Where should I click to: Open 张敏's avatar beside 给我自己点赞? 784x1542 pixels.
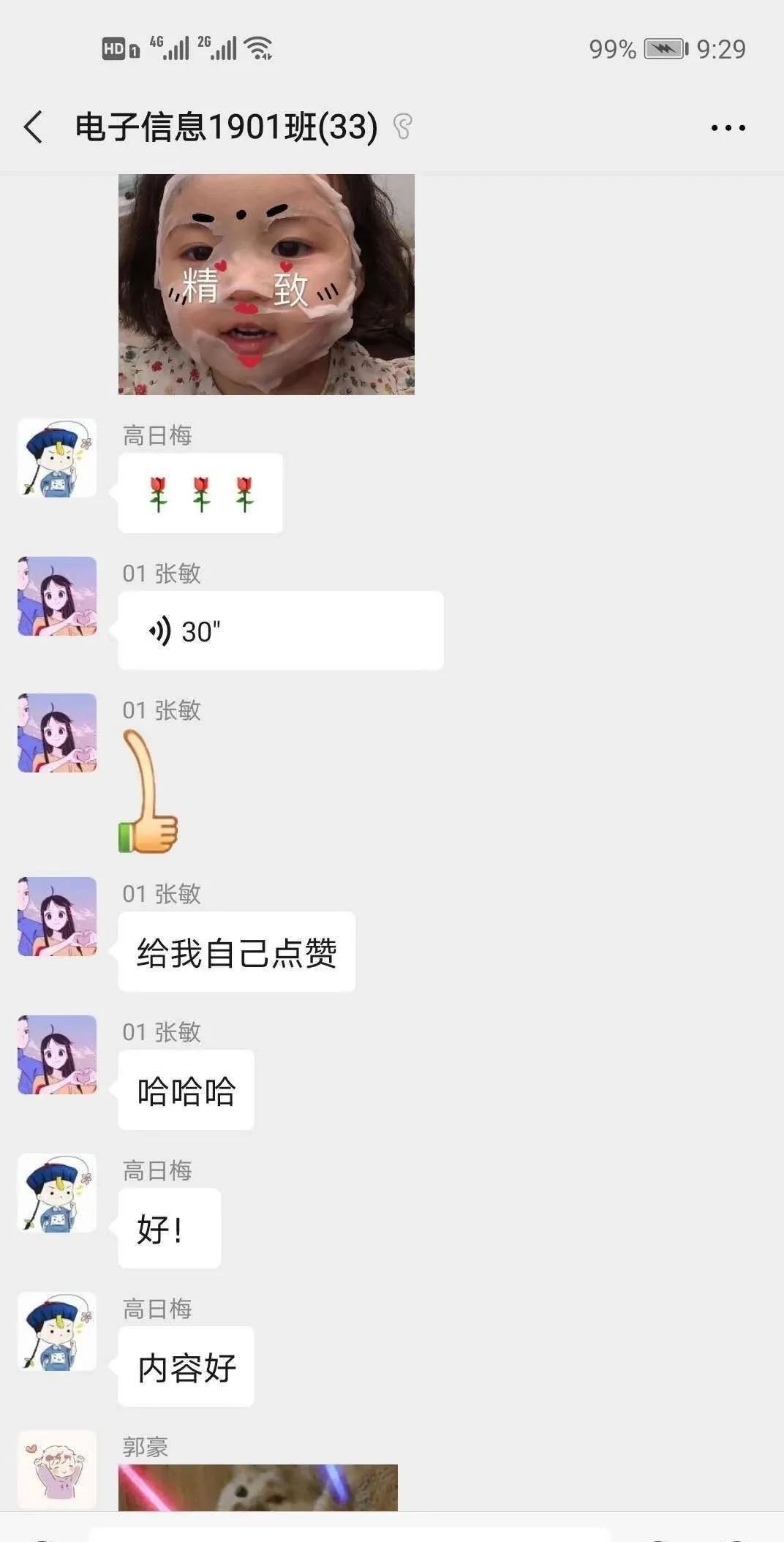[57, 917]
